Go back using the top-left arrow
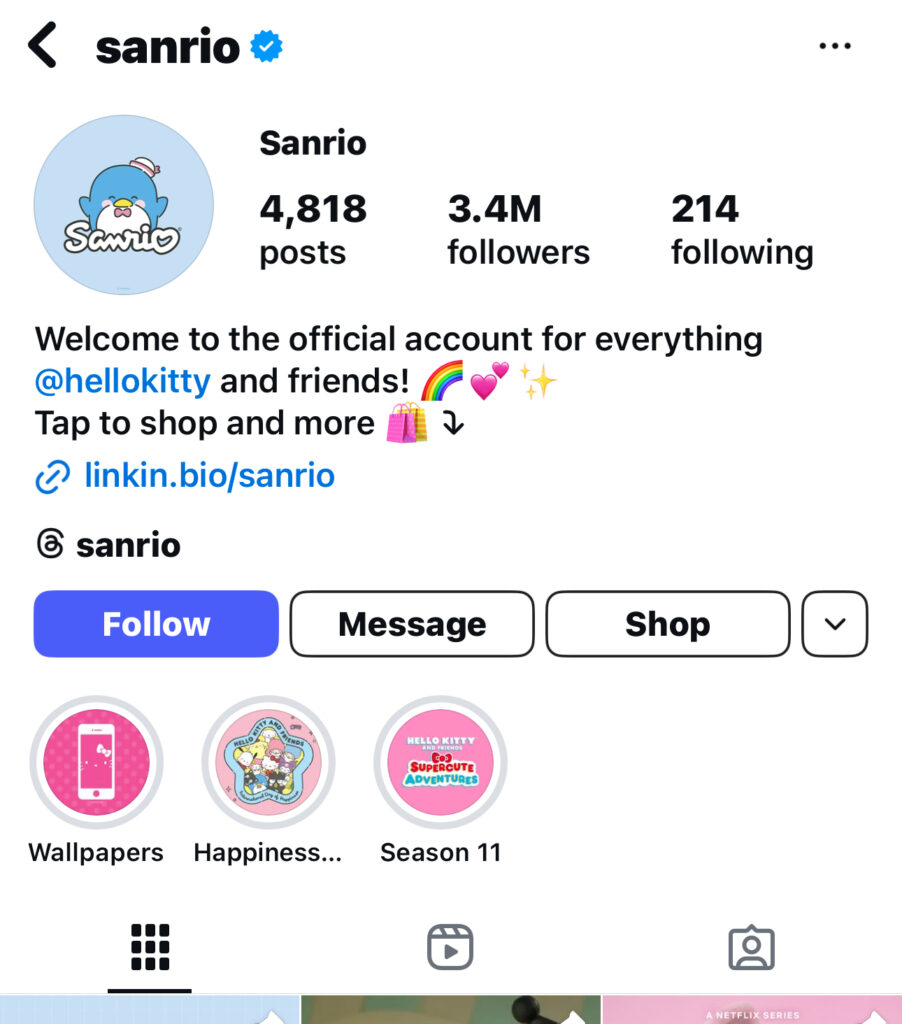The image size is (902, 1024). (42, 46)
